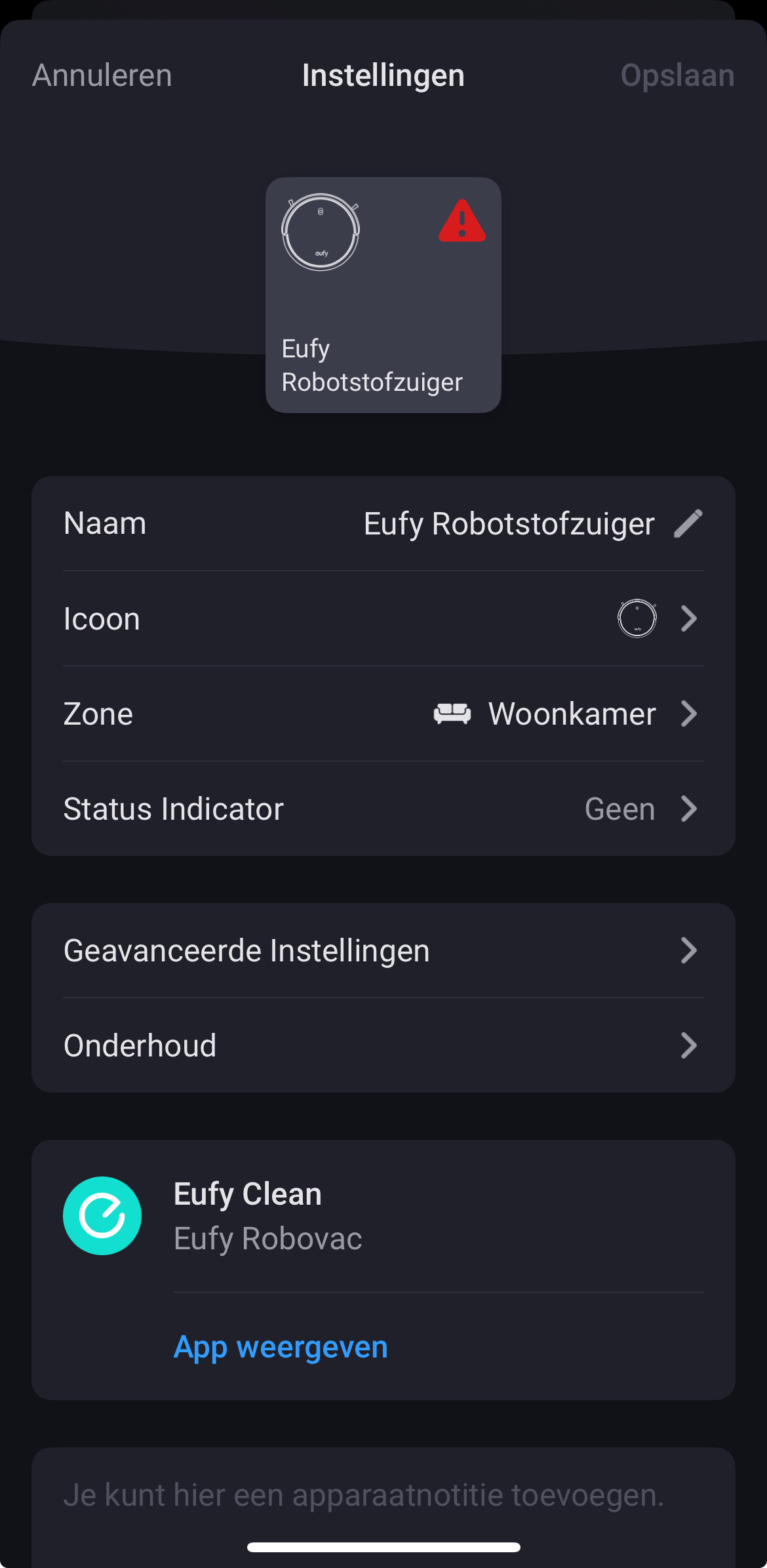
Task: Add a device note in the text field
Action: [364, 1495]
